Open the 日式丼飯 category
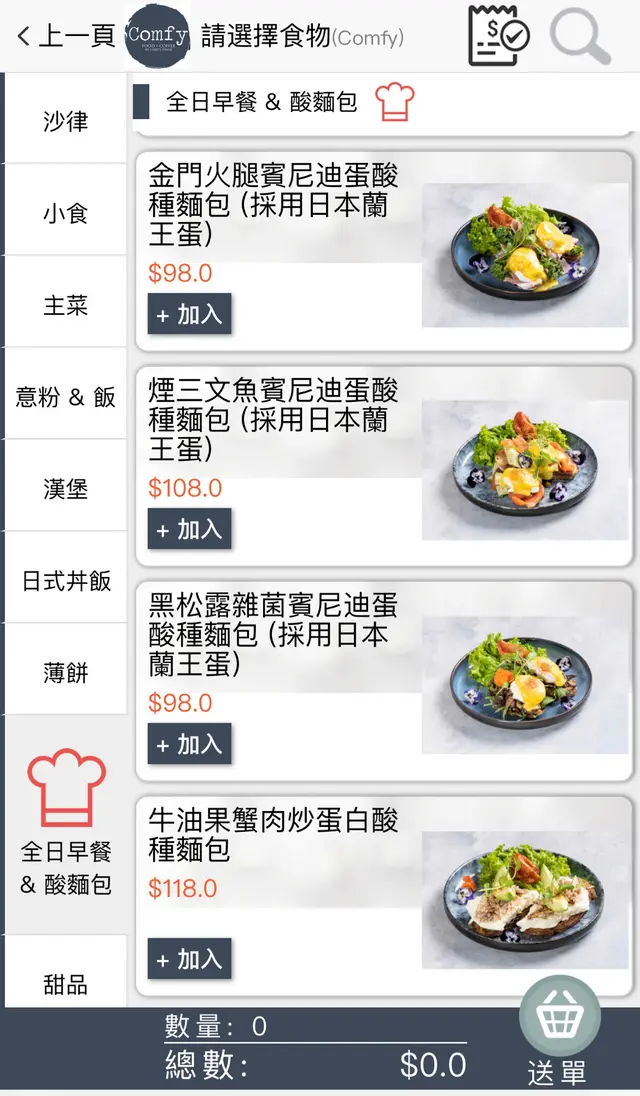Viewport: 640px width, 1096px height. pyautogui.click(x=66, y=581)
